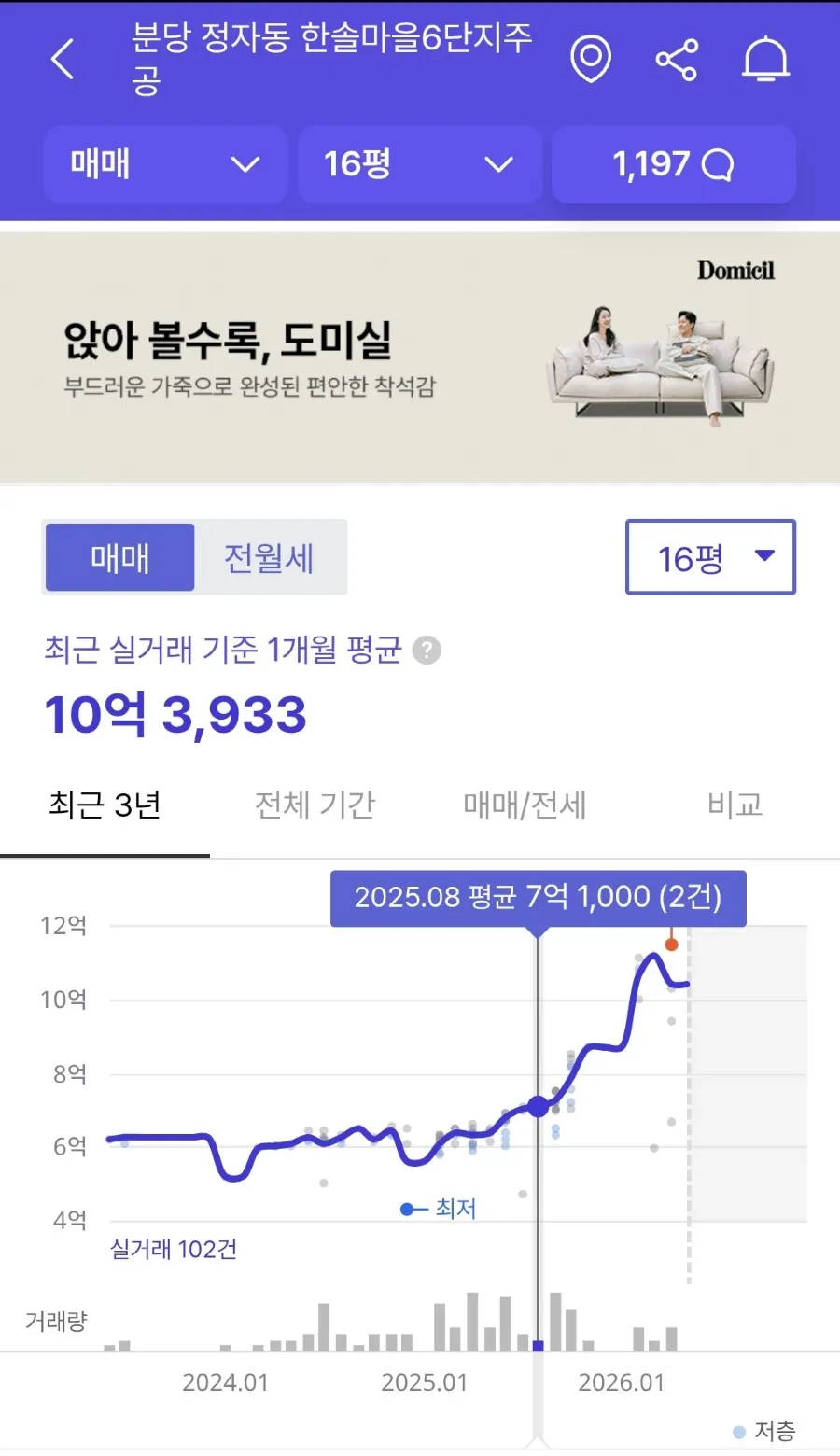Go back using the header arrow
Image resolution: width=840 pixels, height=1456 pixels.
point(62,60)
